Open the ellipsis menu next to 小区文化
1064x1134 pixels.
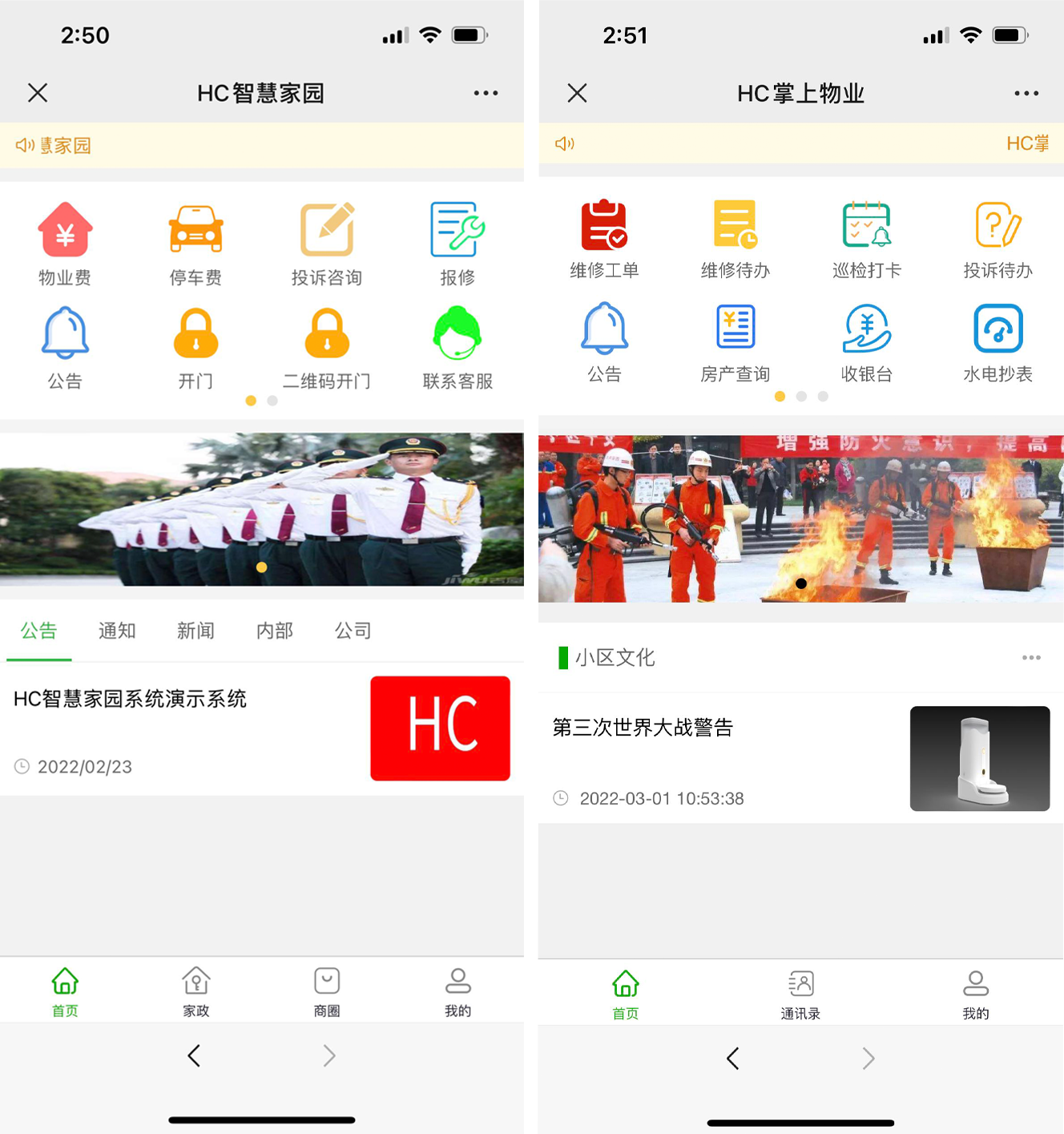pyautogui.click(x=1030, y=657)
